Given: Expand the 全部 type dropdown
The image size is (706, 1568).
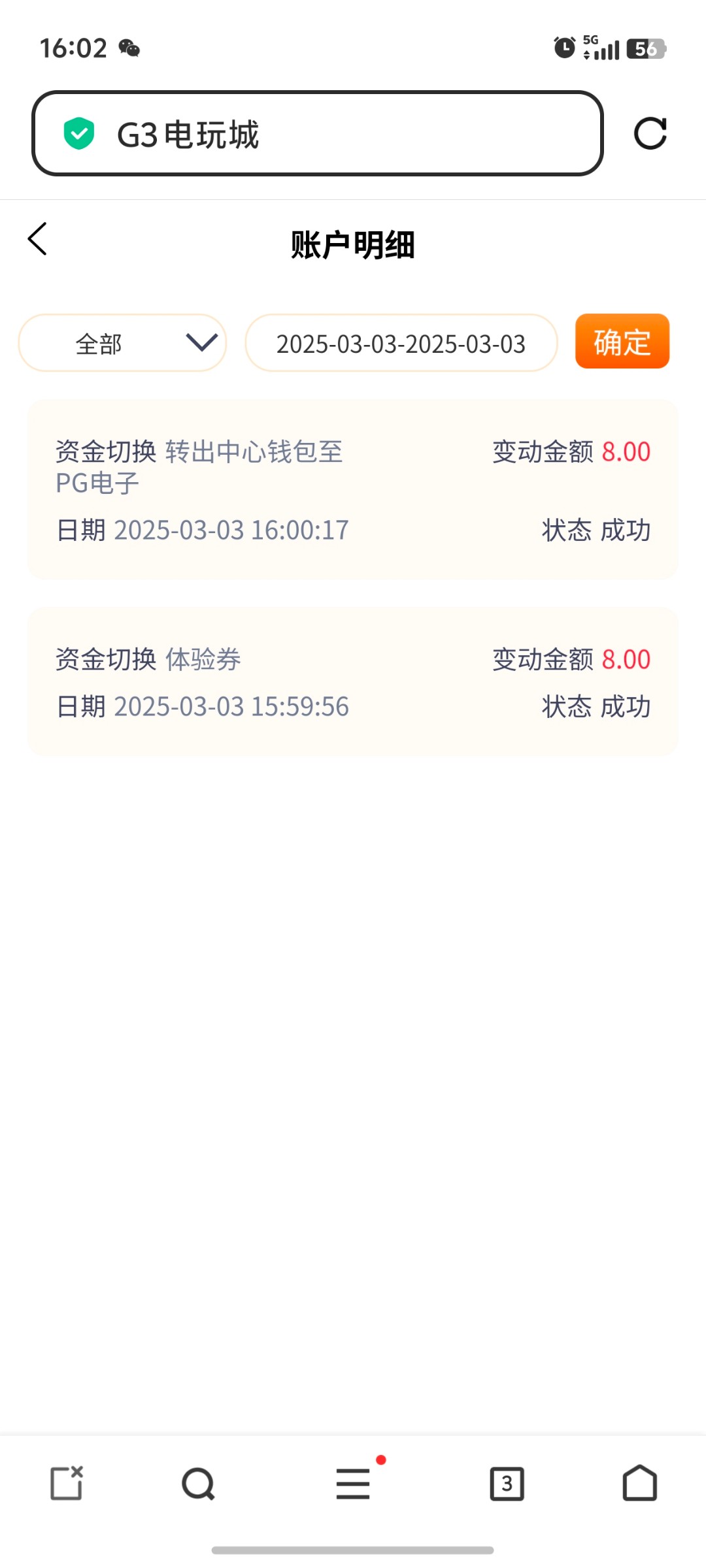Looking at the screenshot, I should tap(122, 343).
